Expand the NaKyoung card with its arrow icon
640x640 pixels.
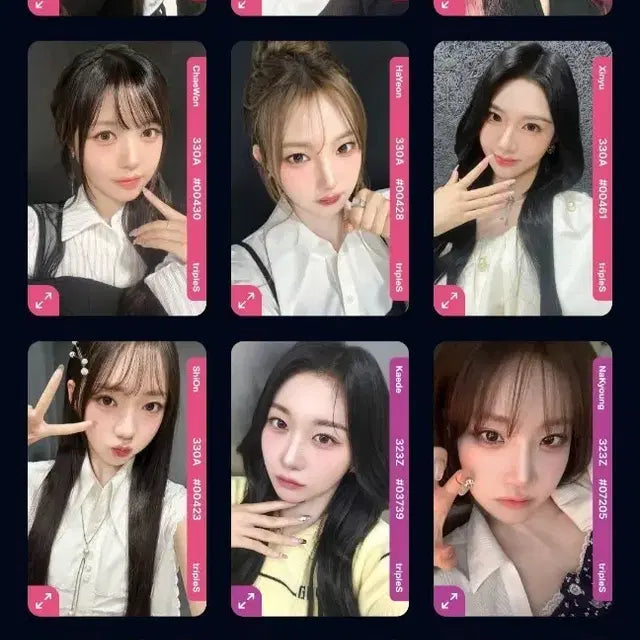(x=449, y=600)
